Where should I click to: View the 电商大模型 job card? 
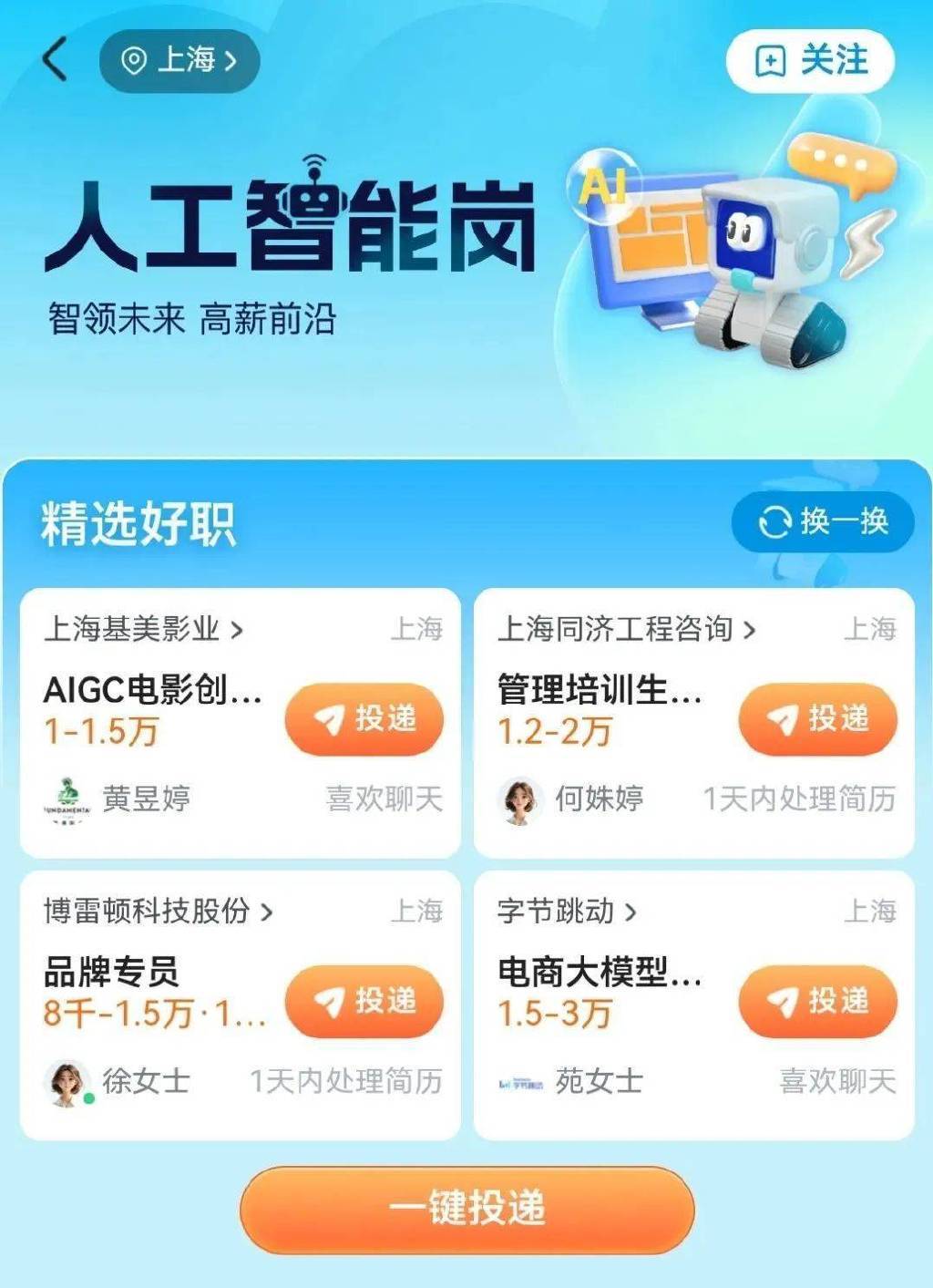pyautogui.click(x=600, y=972)
